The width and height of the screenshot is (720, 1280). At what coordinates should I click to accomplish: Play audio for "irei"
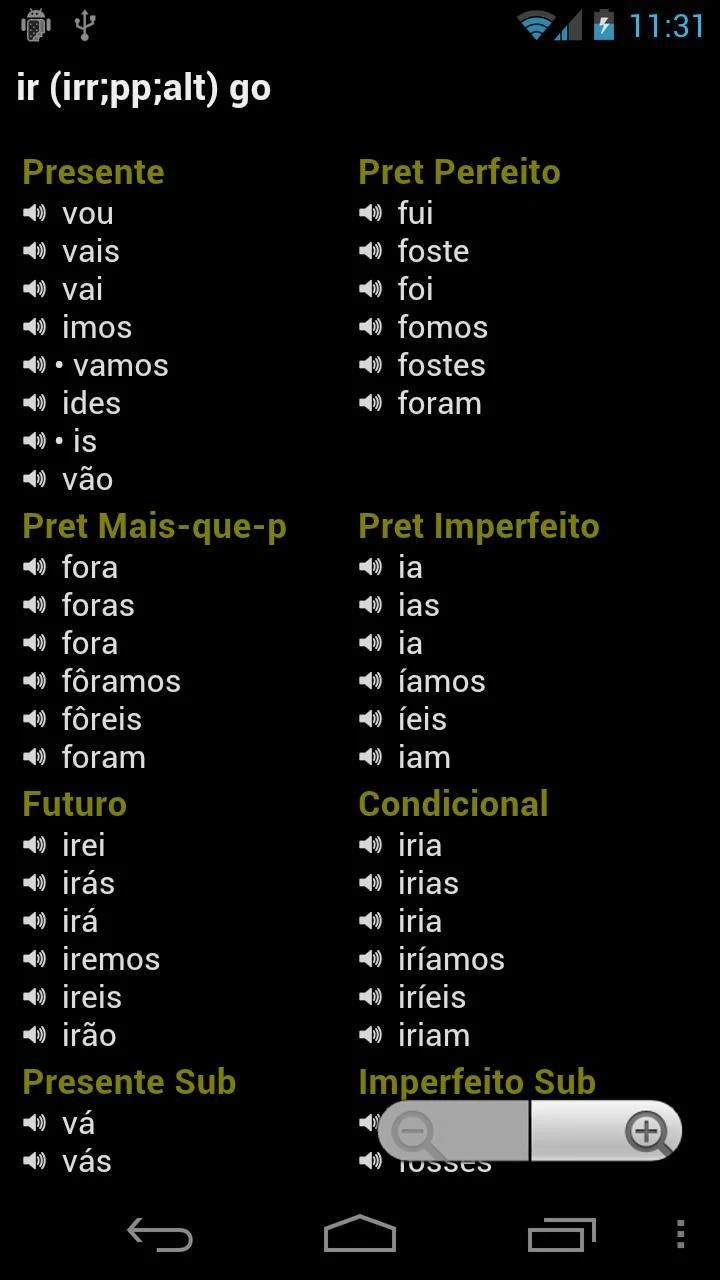click(35, 844)
